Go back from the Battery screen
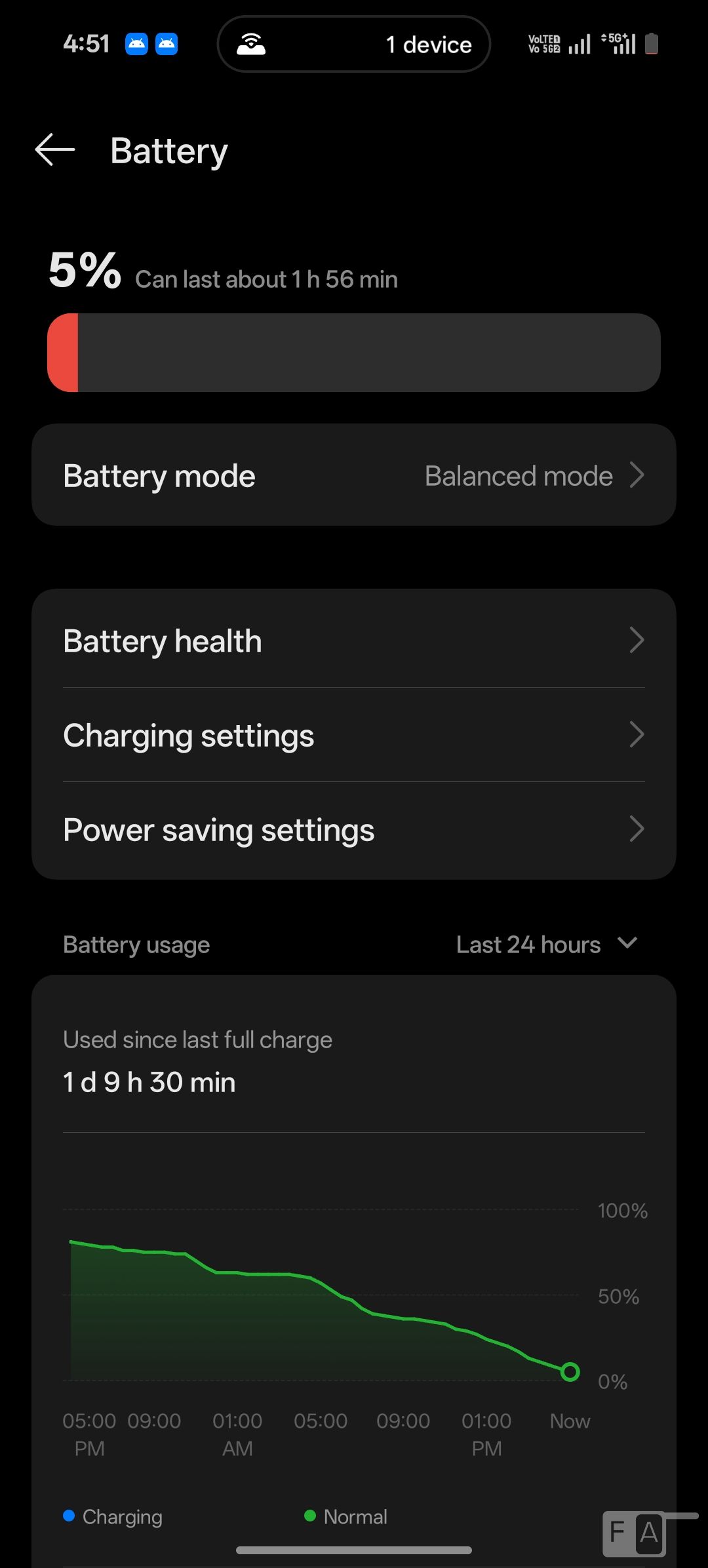The image size is (708, 1568). [x=55, y=150]
